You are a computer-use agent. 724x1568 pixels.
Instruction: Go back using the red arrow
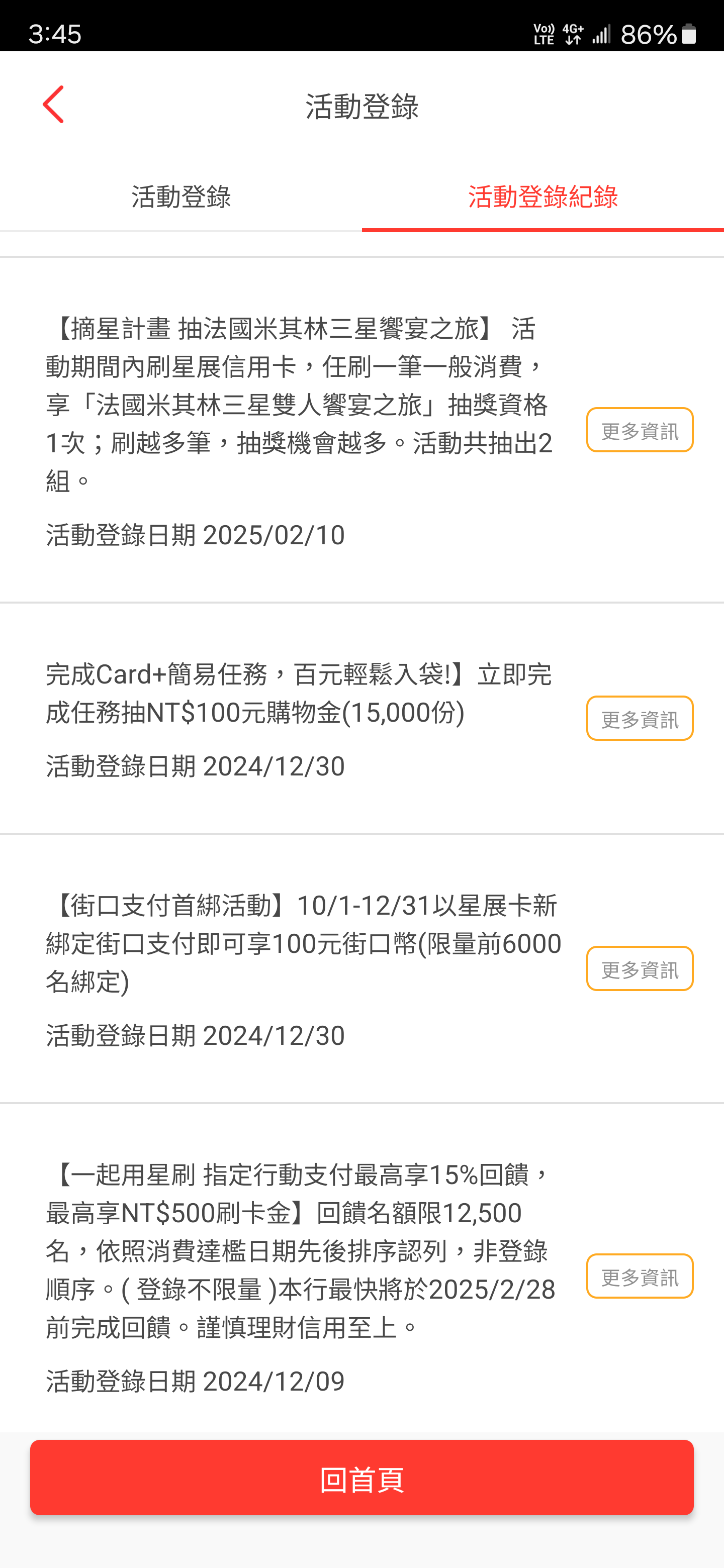tap(54, 105)
